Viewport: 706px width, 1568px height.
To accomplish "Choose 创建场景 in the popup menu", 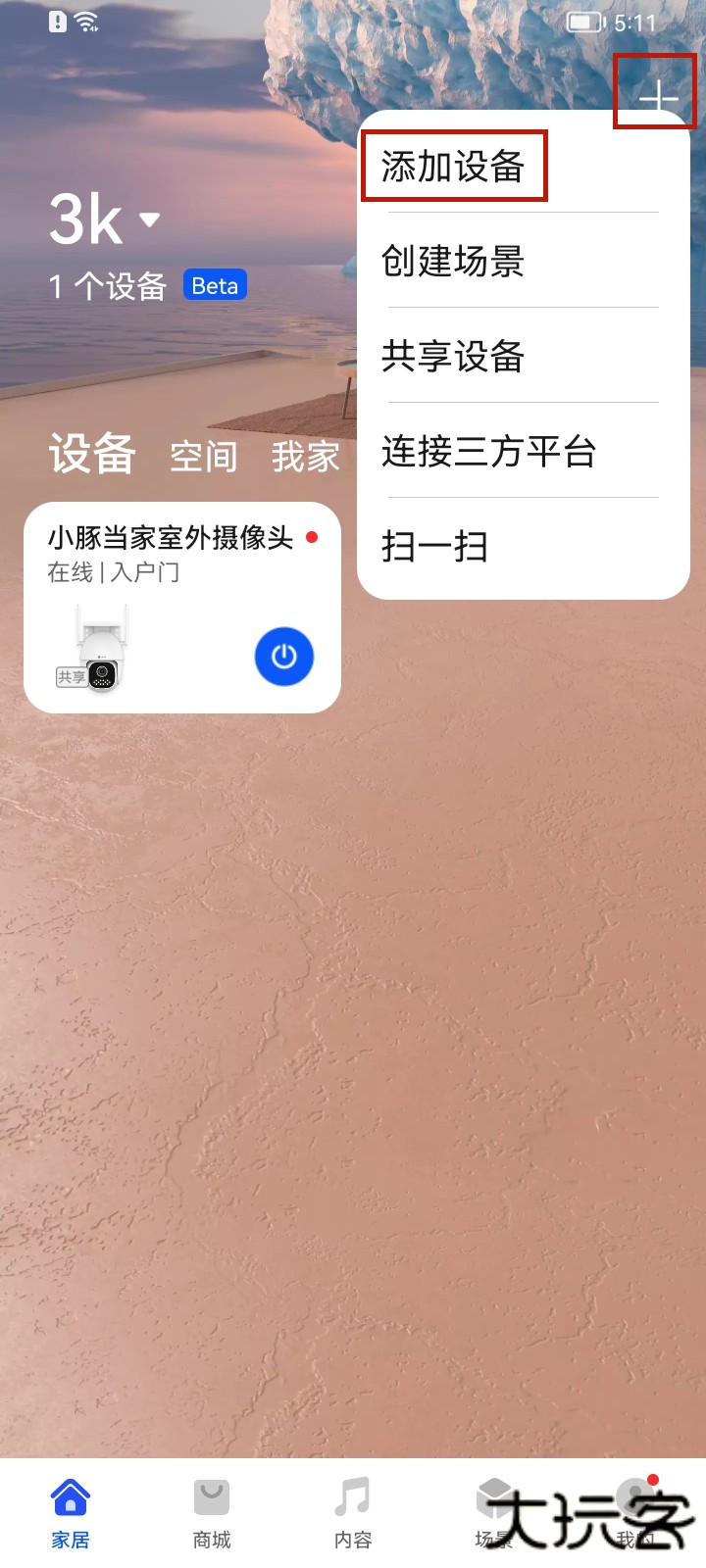I will click(453, 261).
